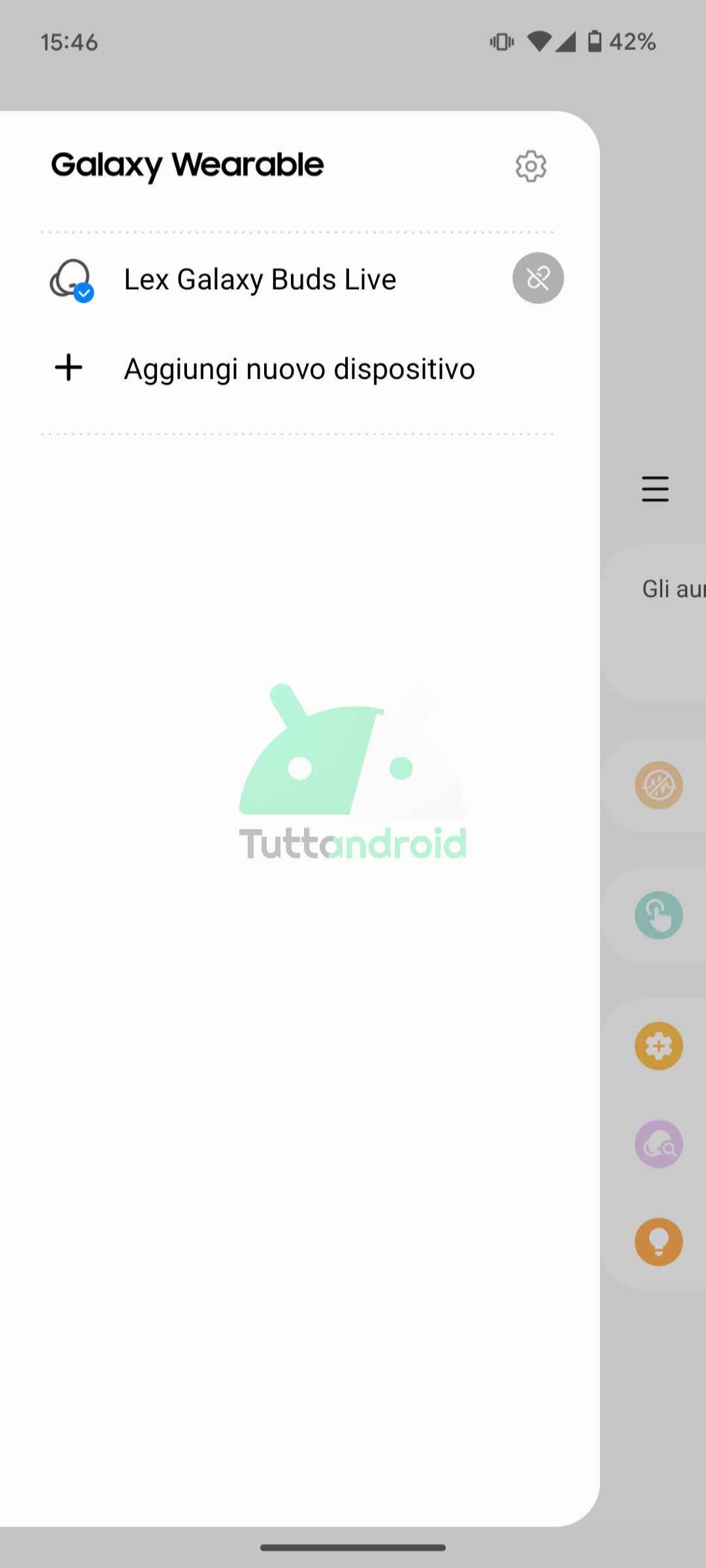The width and height of the screenshot is (706, 1568).
Task: Open Galaxy Wearable settings gear
Action: coord(531,166)
